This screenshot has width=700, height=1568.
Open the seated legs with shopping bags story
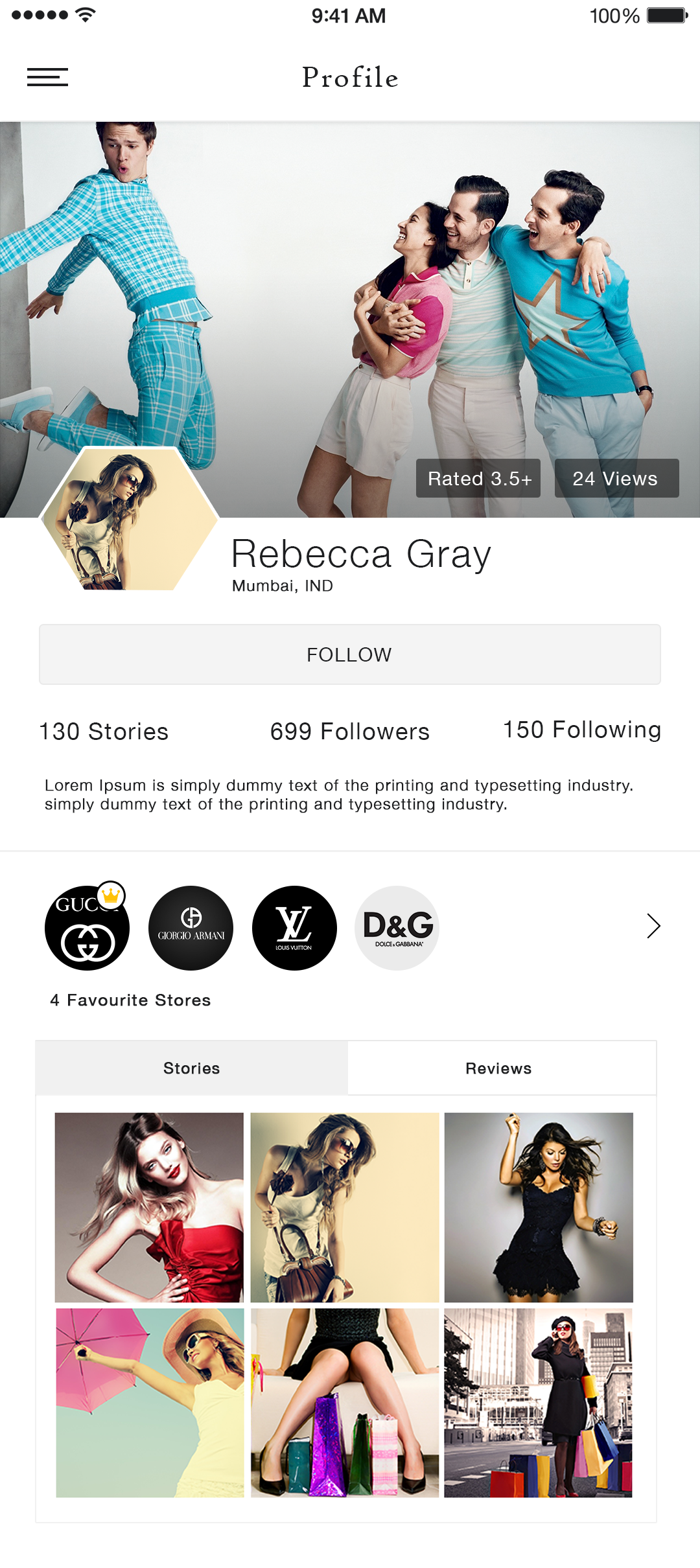(345, 1403)
